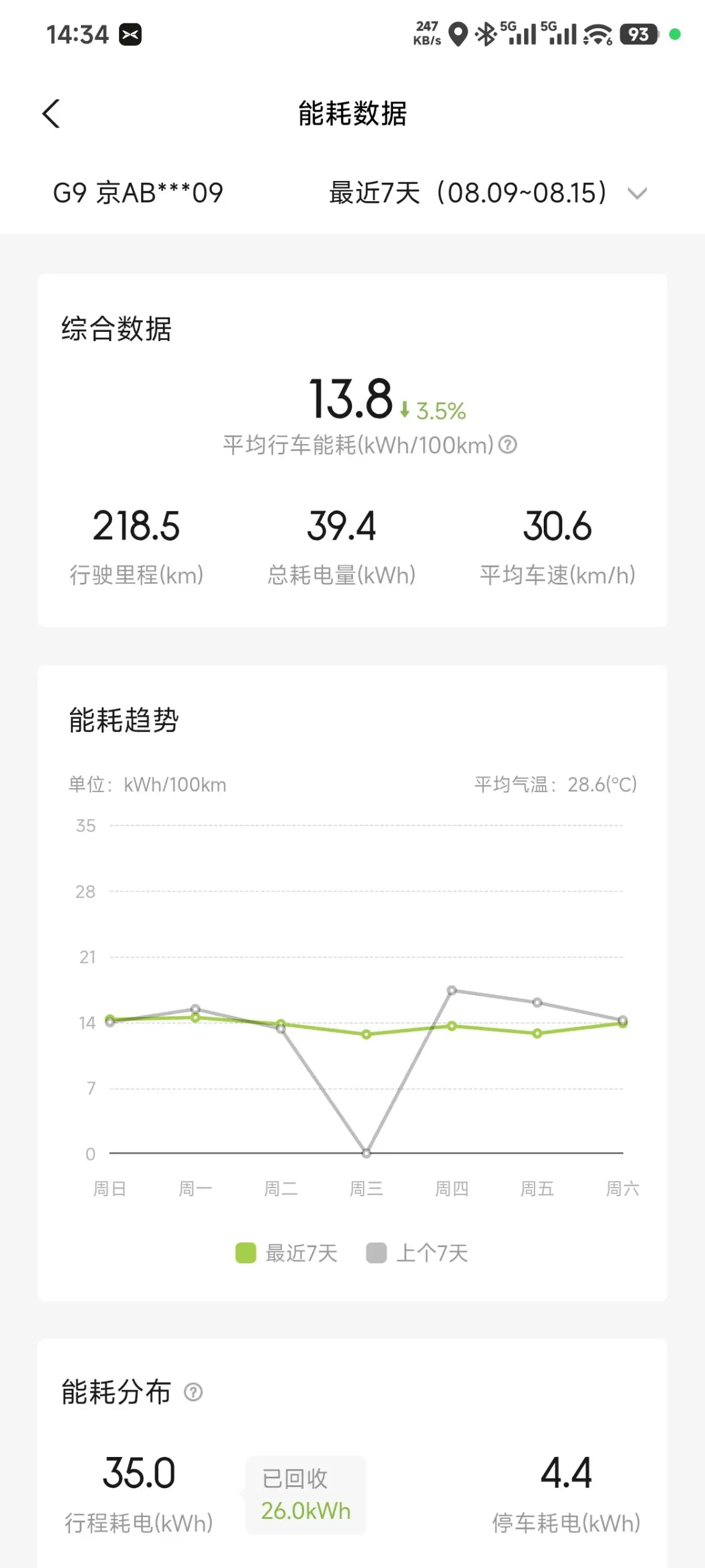
Task: Open the help icon next to 能耗分布
Action: point(193,1392)
